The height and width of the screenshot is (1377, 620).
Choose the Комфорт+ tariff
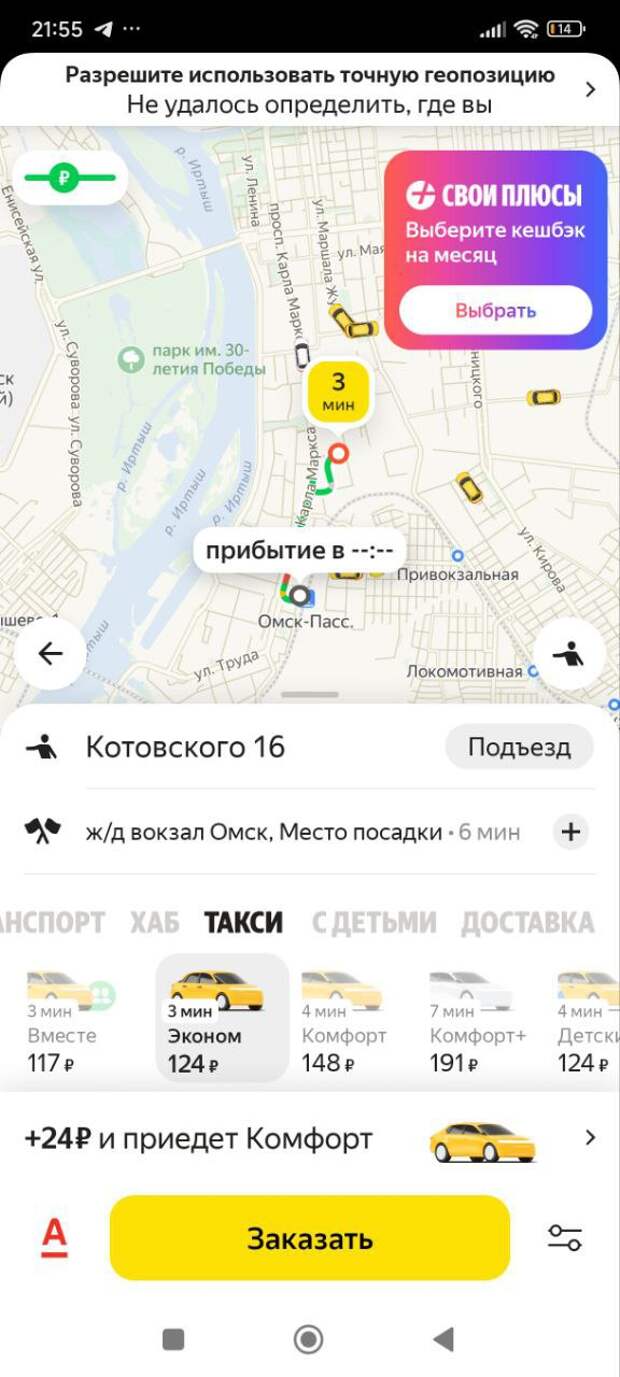click(477, 1018)
